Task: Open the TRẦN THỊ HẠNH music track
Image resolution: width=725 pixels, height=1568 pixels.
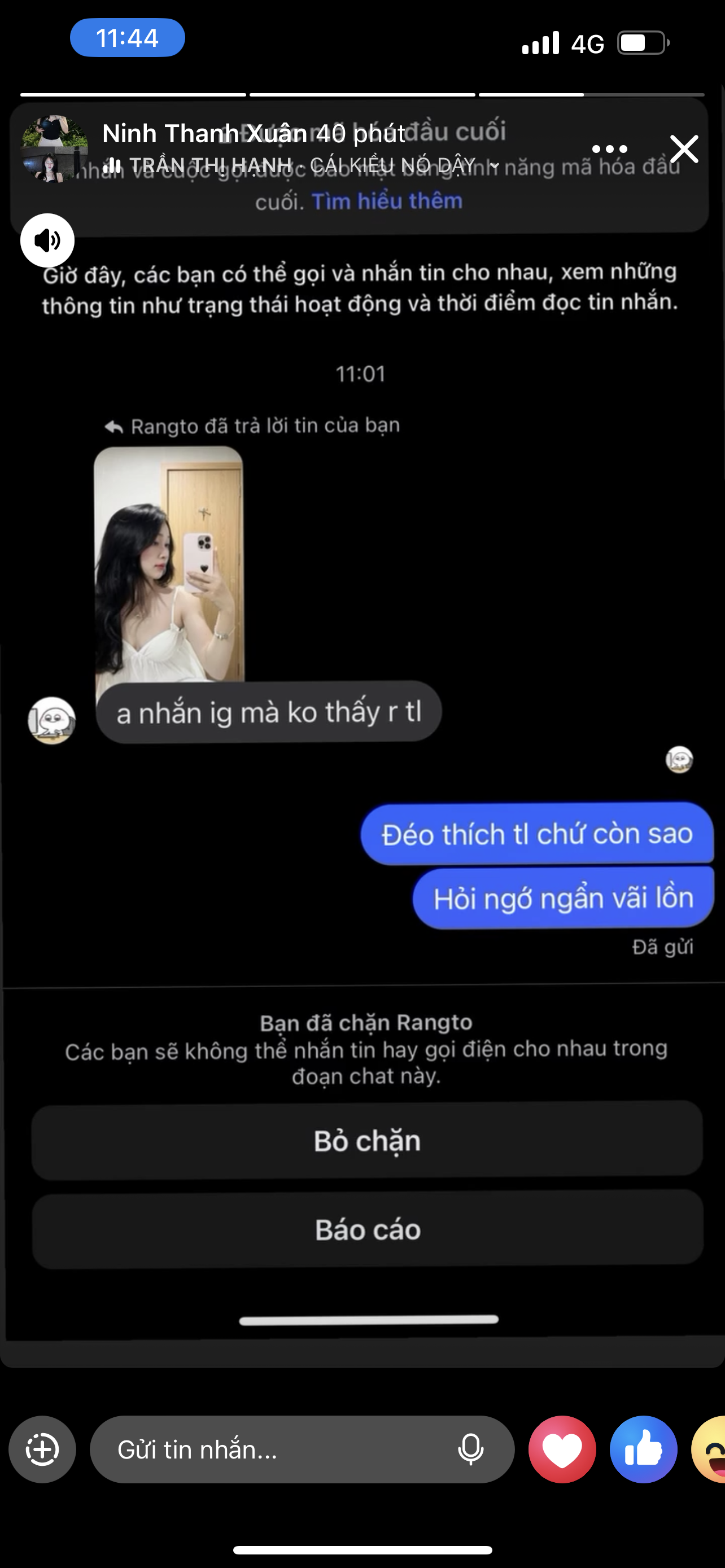Action: click(302, 165)
